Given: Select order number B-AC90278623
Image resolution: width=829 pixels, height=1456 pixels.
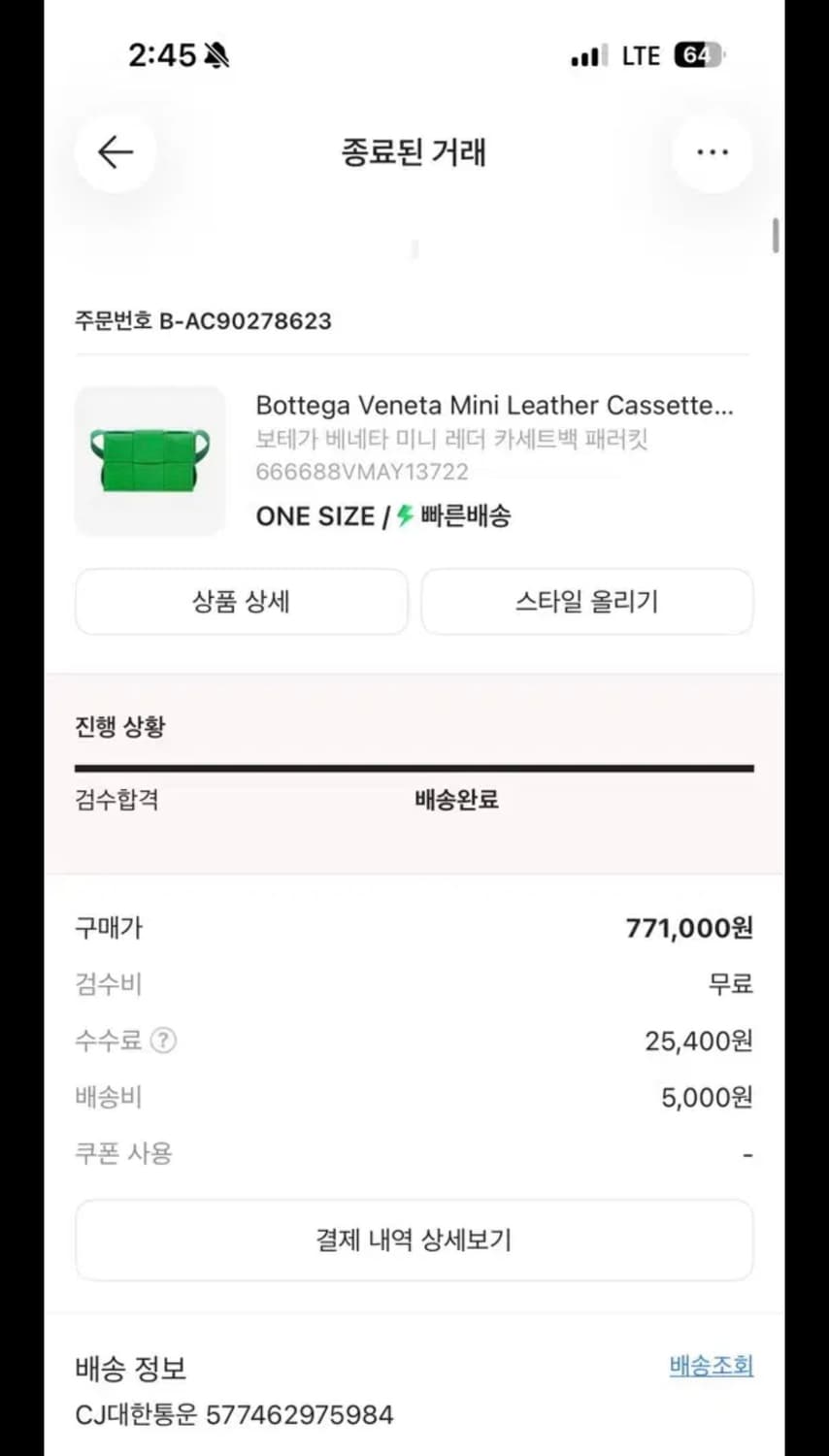Looking at the screenshot, I should [203, 320].
